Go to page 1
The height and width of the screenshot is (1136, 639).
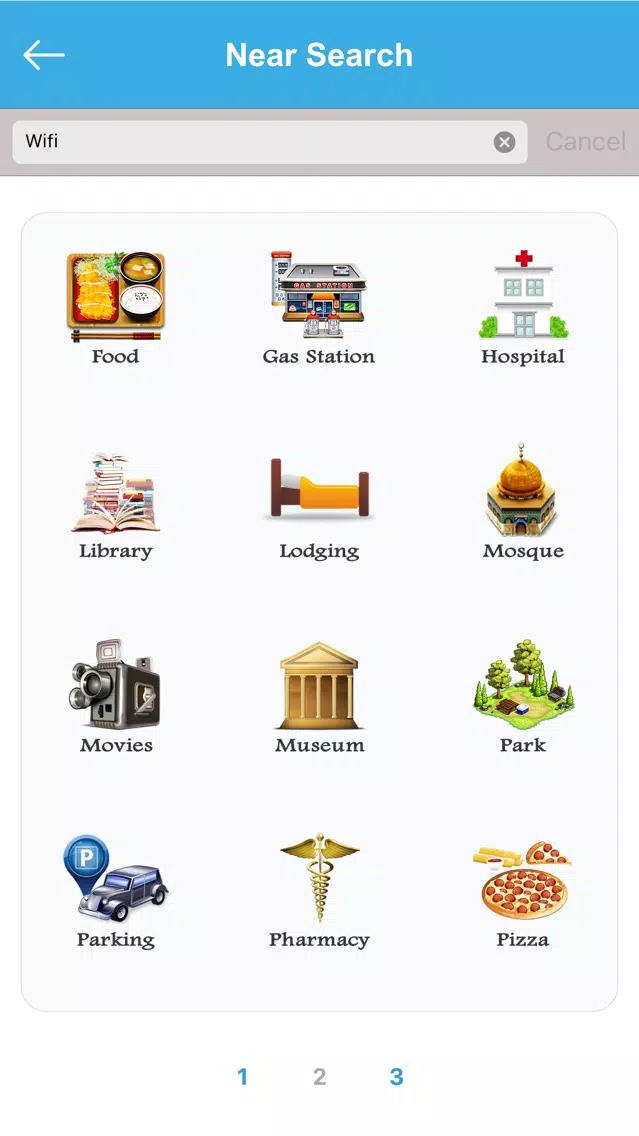(243, 1077)
